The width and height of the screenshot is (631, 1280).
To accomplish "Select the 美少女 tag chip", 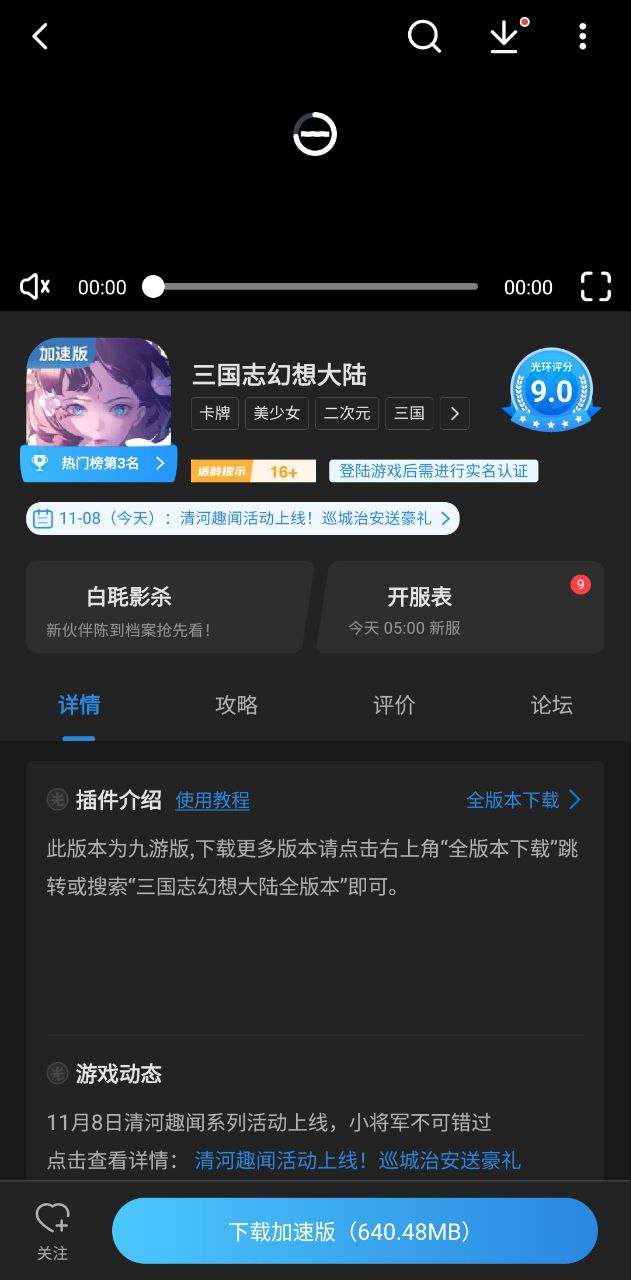I will click(277, 413).
